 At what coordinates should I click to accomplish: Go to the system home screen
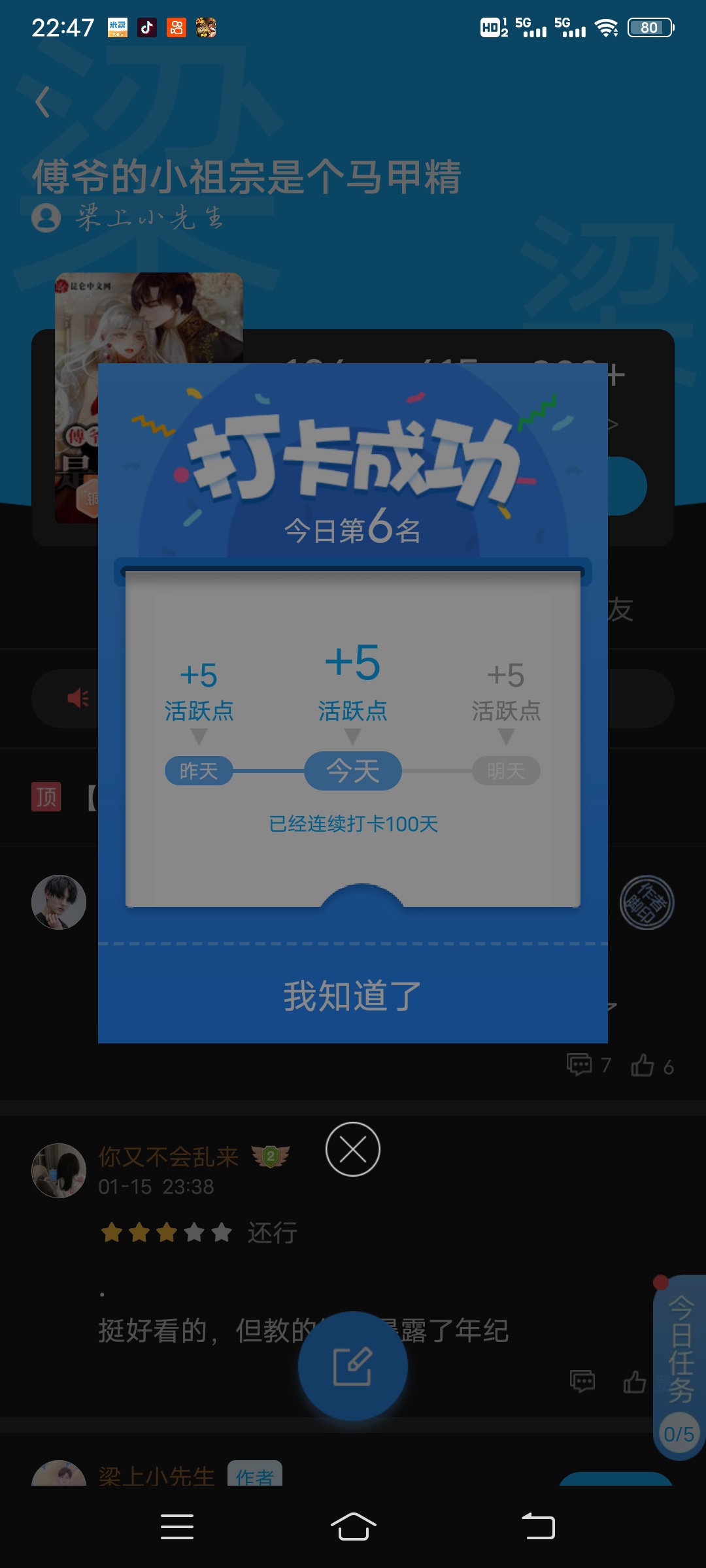tap(353, 1527)
